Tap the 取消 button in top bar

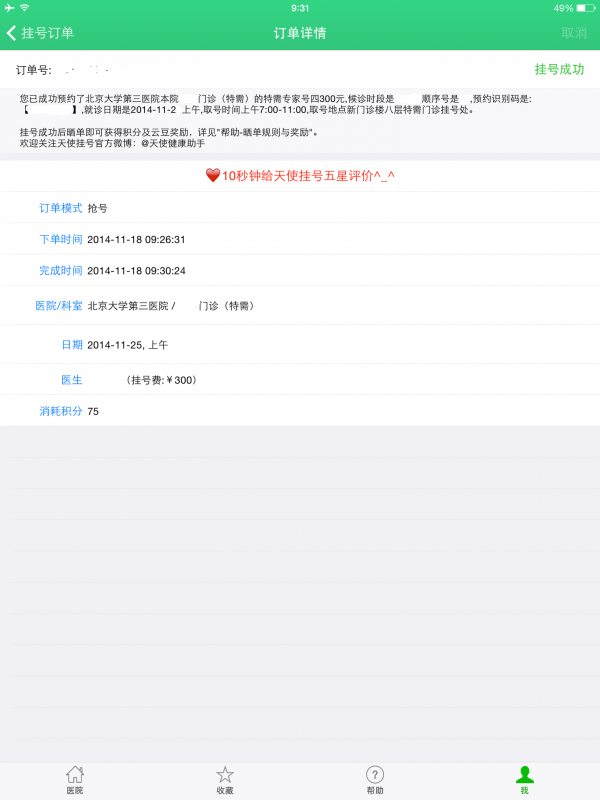coord(574,33)
